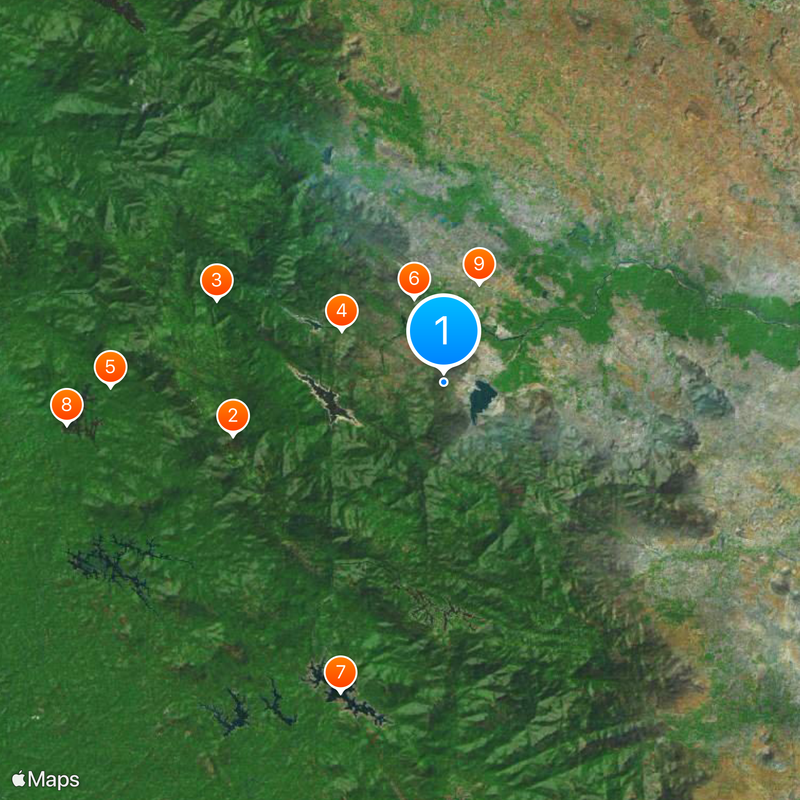Open the location marked by pin 3

[x=216, y=280]
